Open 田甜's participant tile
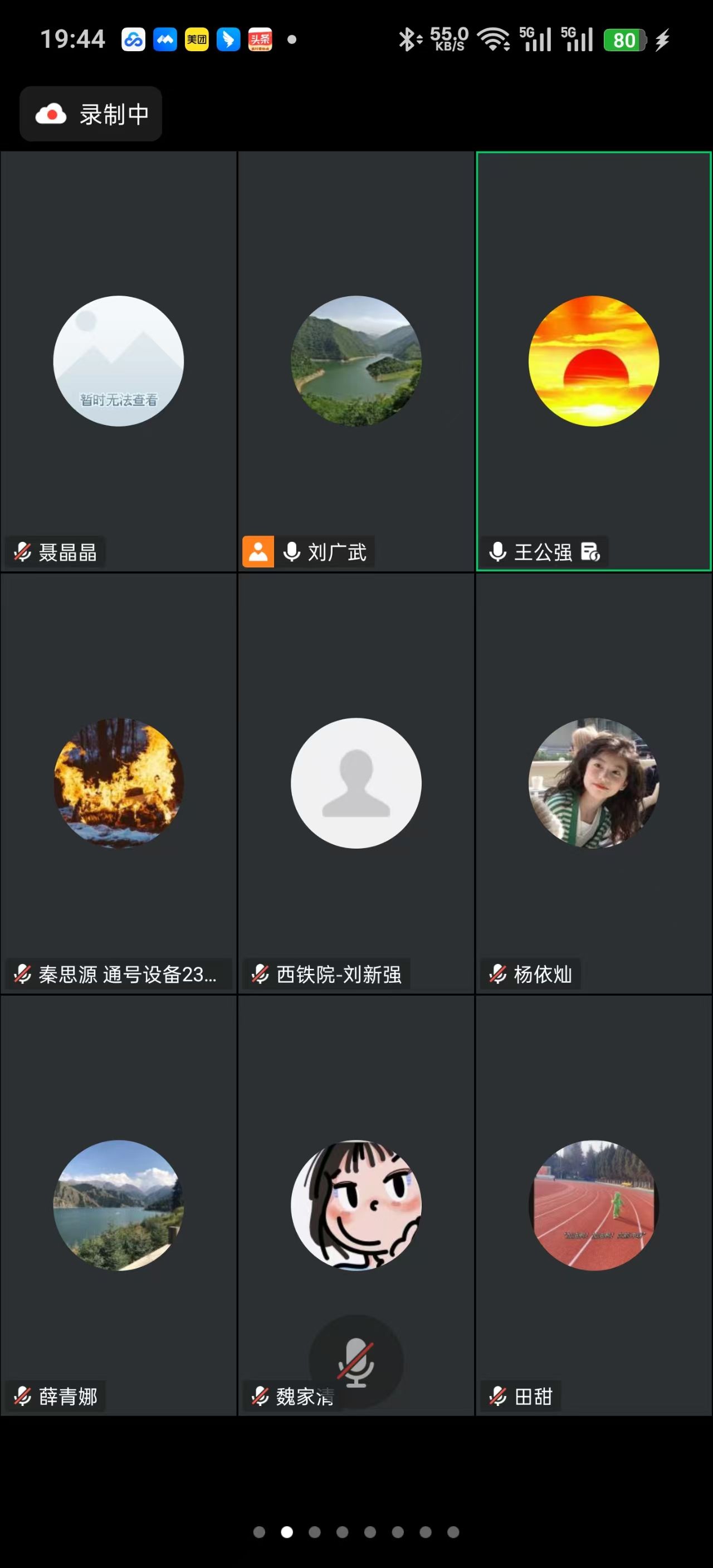Screen dimensions: 713x1568 594,1205
